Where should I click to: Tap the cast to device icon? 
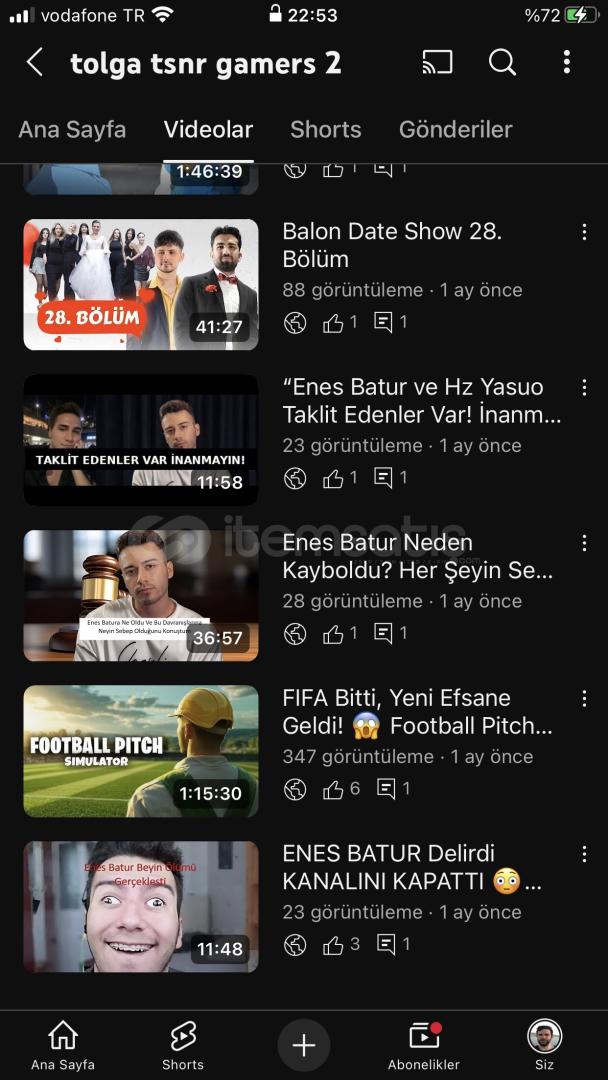coord(437,63)
